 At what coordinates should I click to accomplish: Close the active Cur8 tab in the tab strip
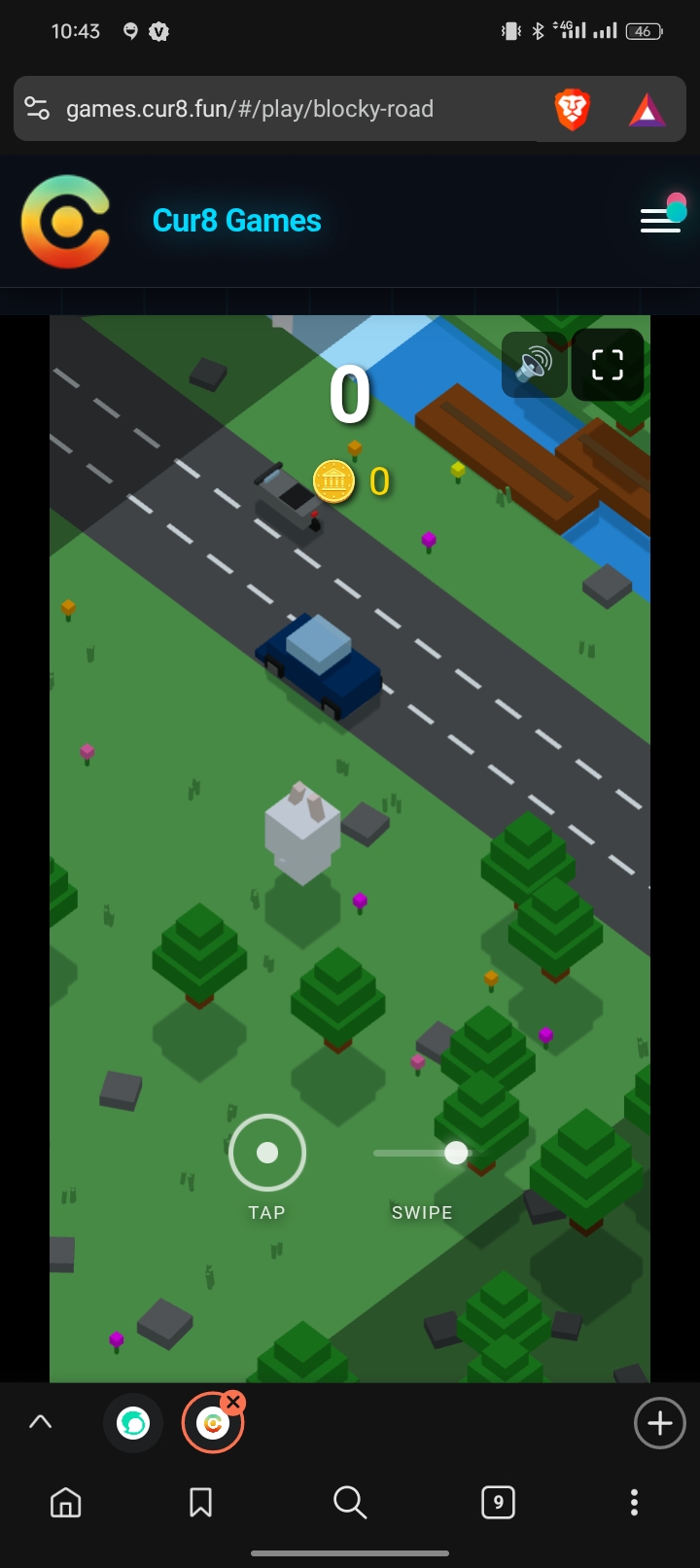233,1402
